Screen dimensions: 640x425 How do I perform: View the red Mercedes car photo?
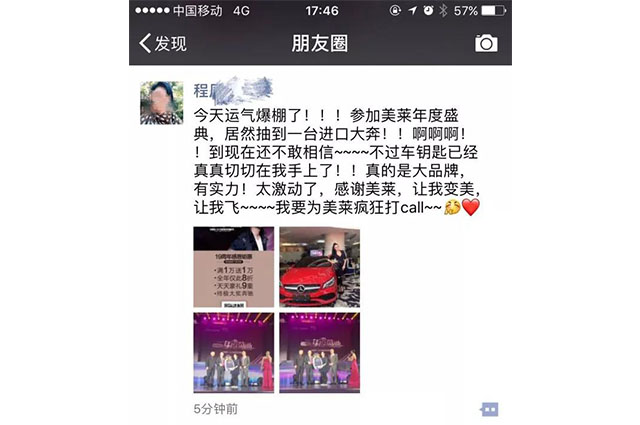[x=319, y=266]
